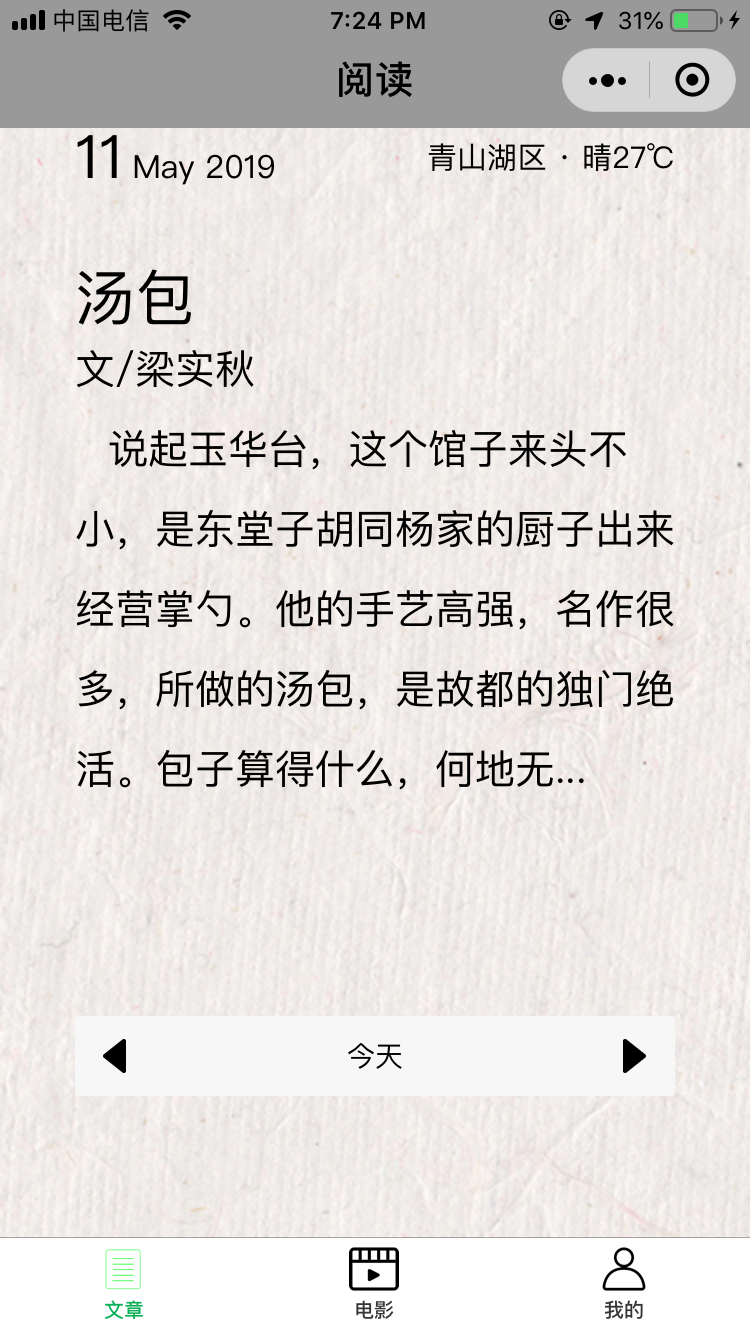Switch to the 电影 tab
The image size is (750, 1334).
(x=374, y=1284)
